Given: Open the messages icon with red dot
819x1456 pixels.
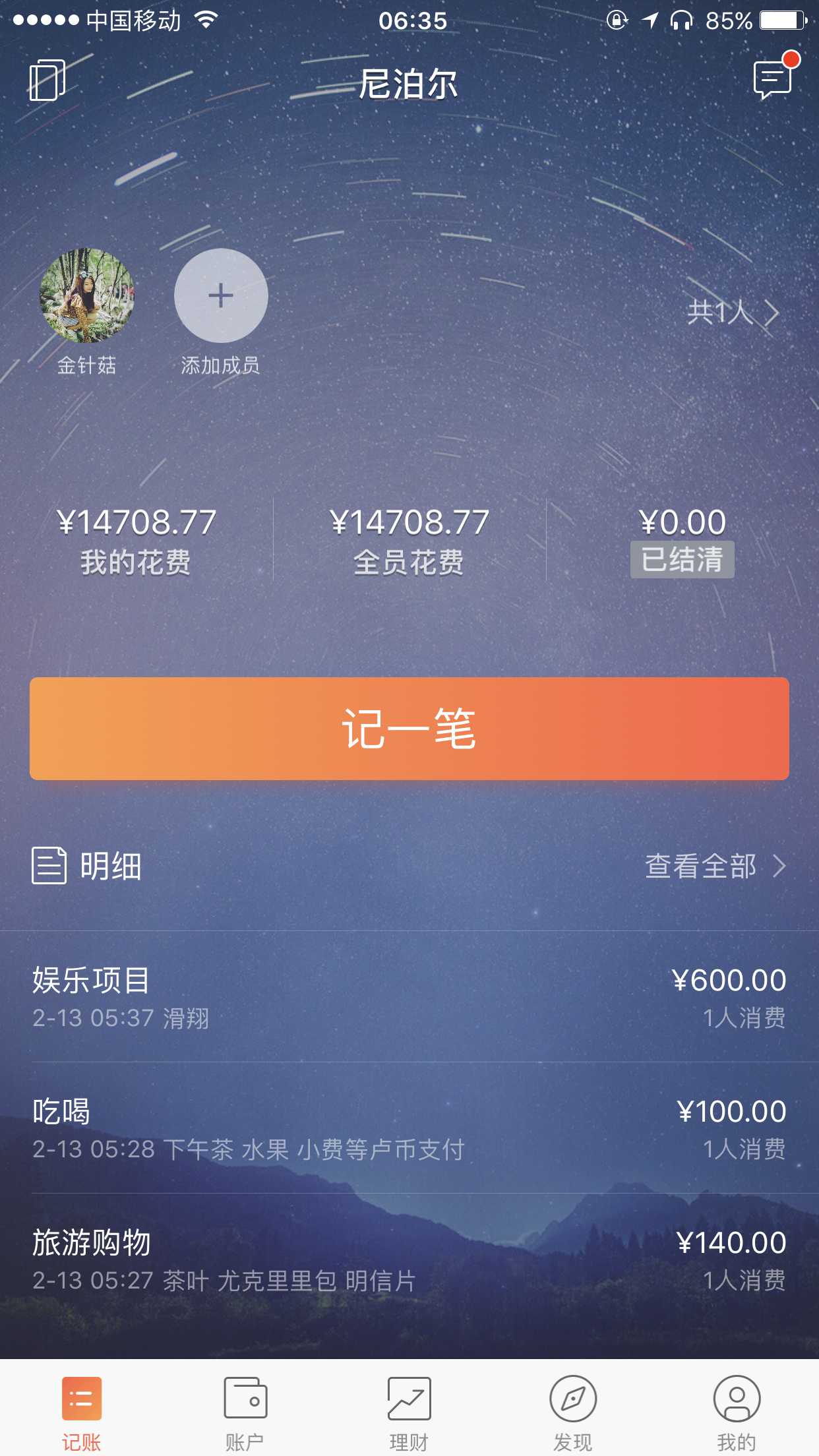Looking at the screenshot, I should tap(773, 80).
